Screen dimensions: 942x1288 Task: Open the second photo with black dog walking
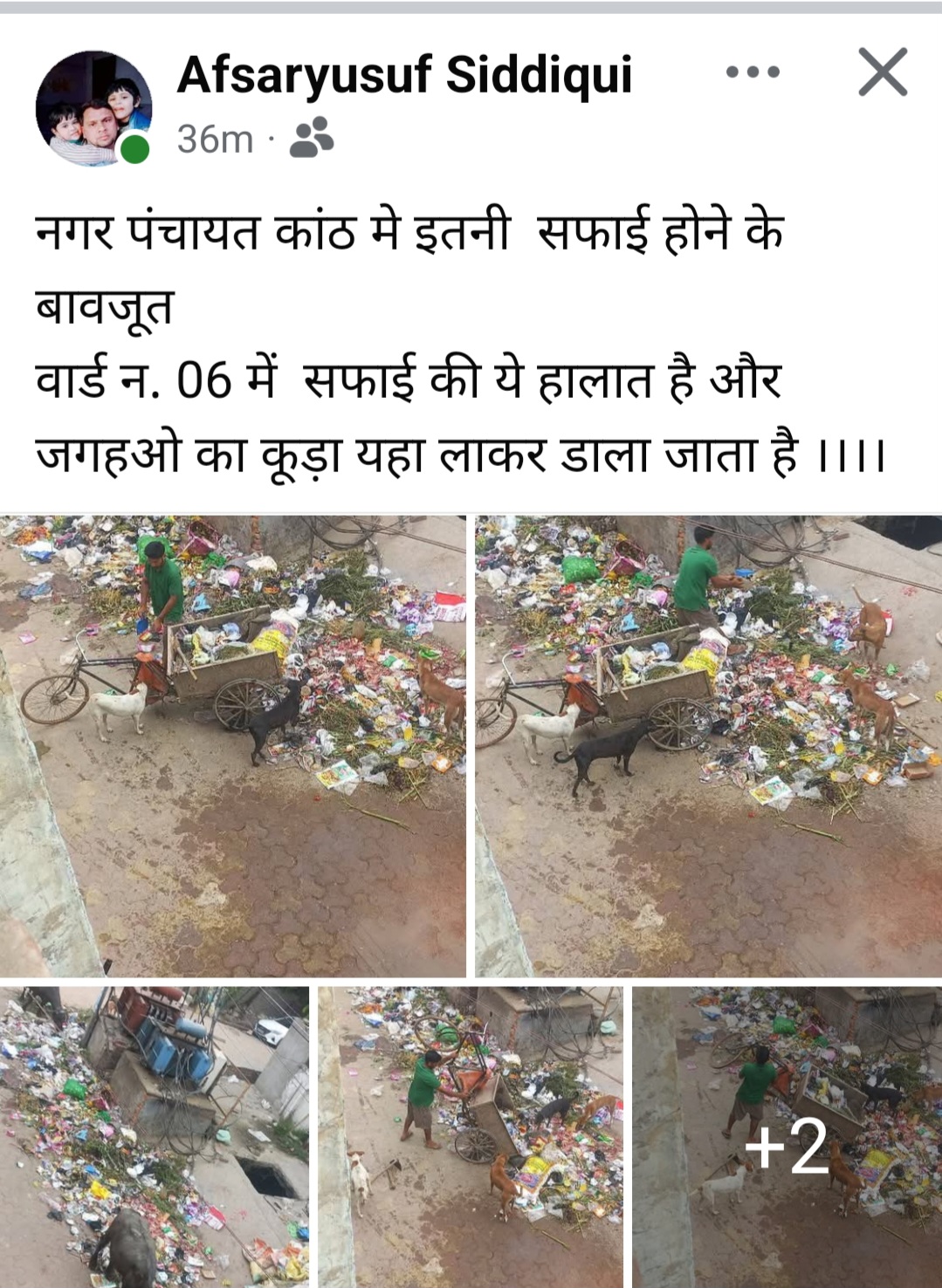708,746
